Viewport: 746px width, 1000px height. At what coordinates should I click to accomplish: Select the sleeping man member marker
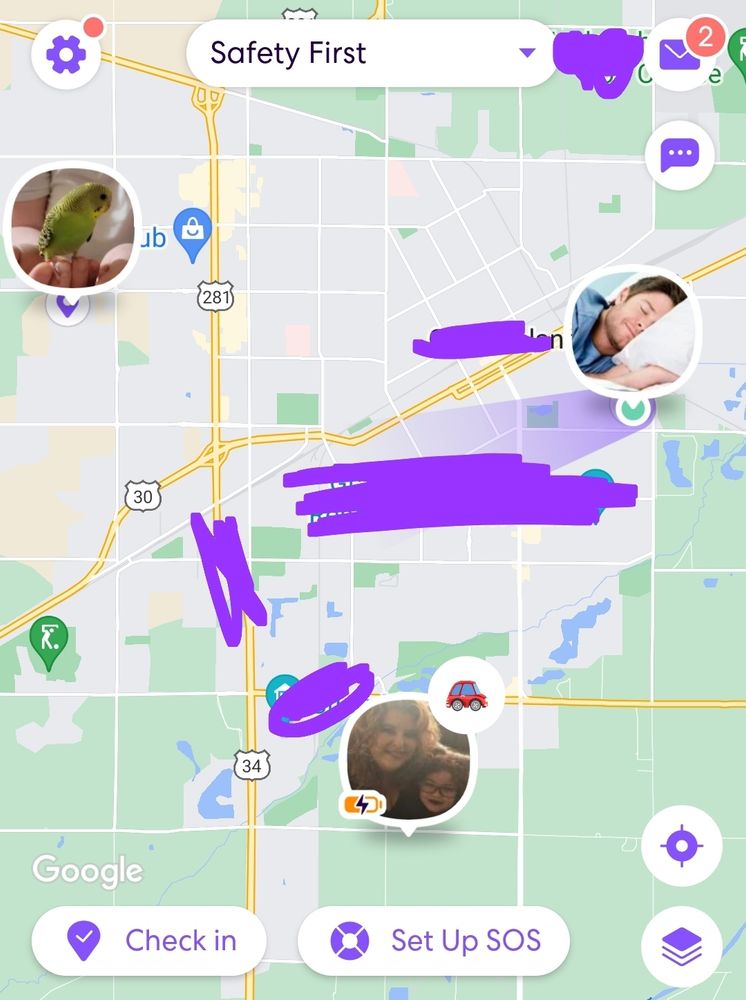(632, 334)
